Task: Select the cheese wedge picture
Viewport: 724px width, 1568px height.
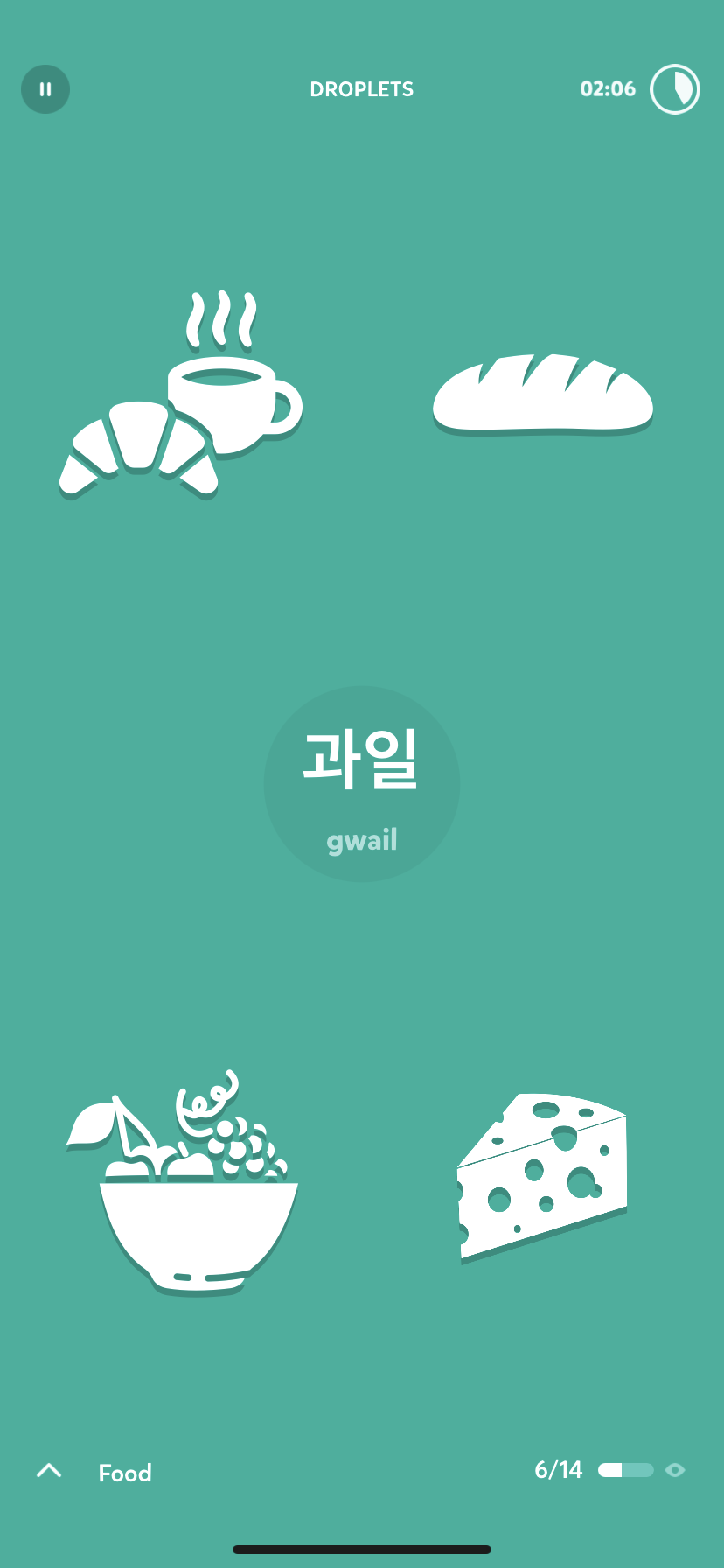Action: [x=543, y=1175]
